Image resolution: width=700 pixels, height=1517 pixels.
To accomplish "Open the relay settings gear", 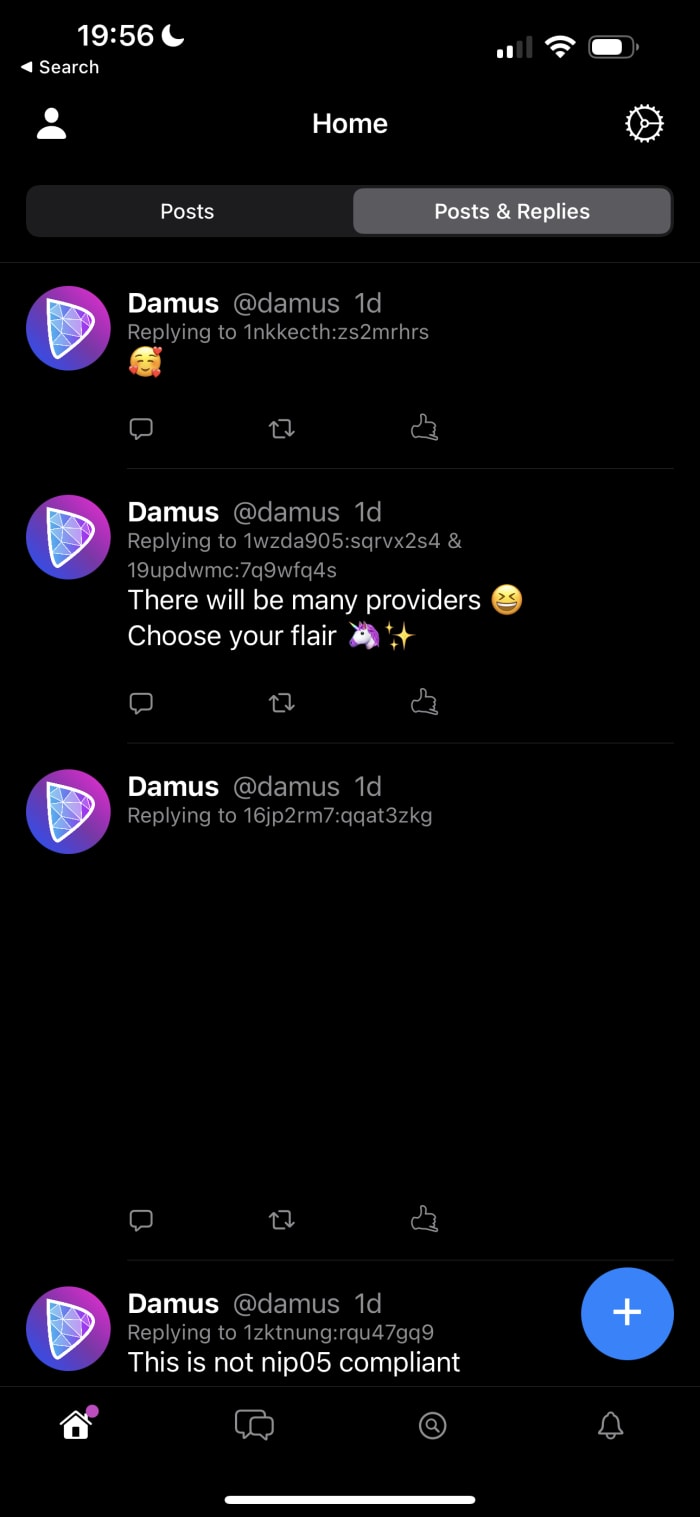I will click(x=644, y=124).
